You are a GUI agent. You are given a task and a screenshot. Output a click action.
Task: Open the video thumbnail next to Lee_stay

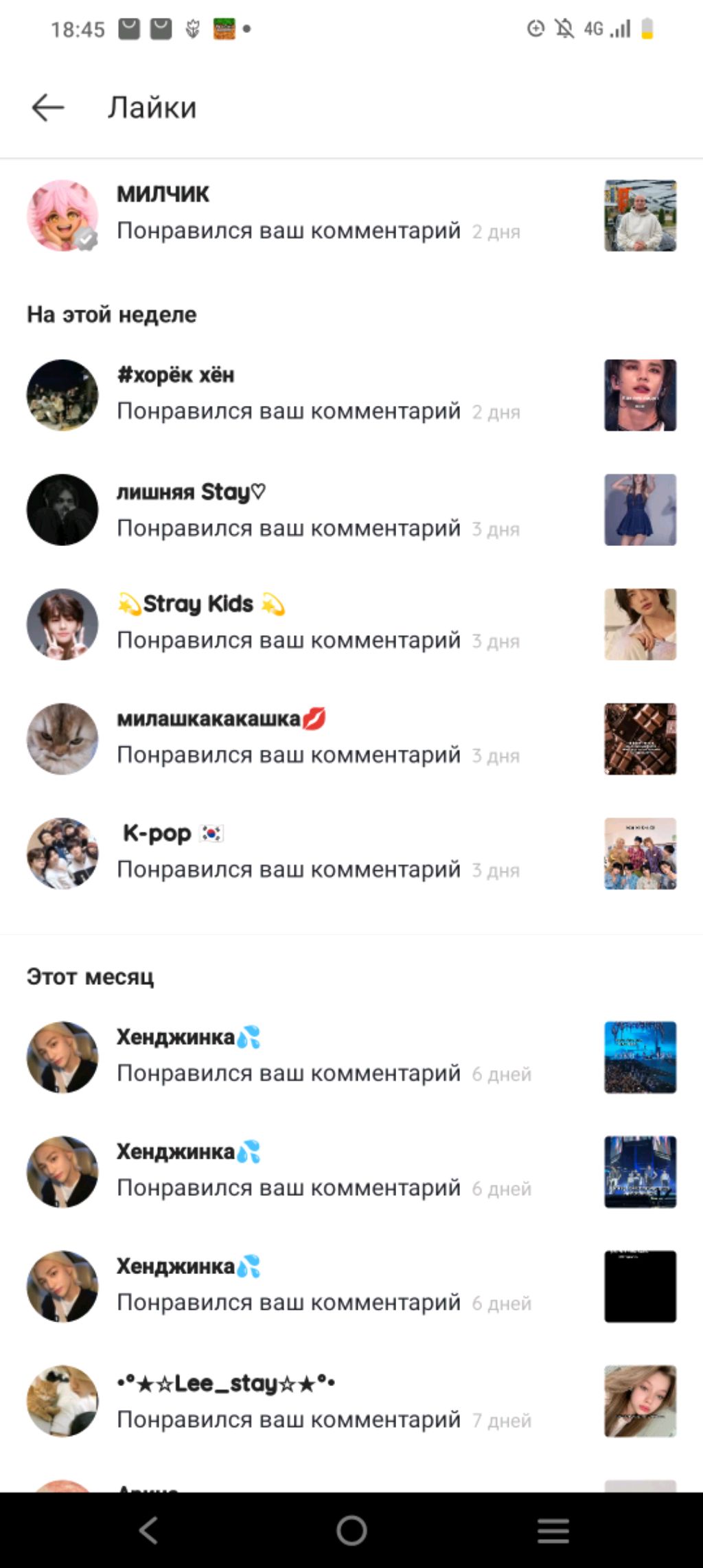tap(640, 1401)
